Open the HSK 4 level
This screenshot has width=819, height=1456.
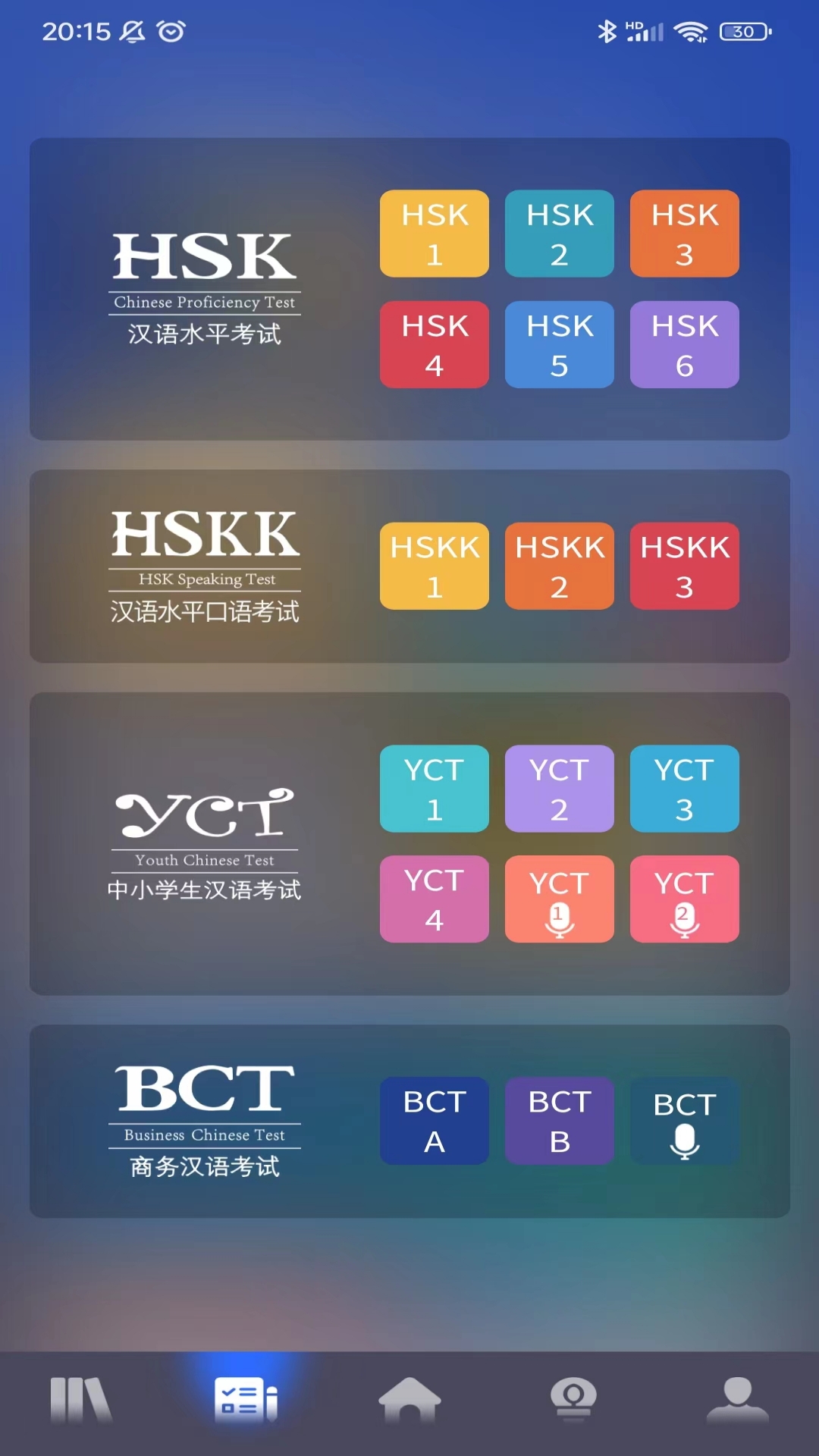(434, 344)
